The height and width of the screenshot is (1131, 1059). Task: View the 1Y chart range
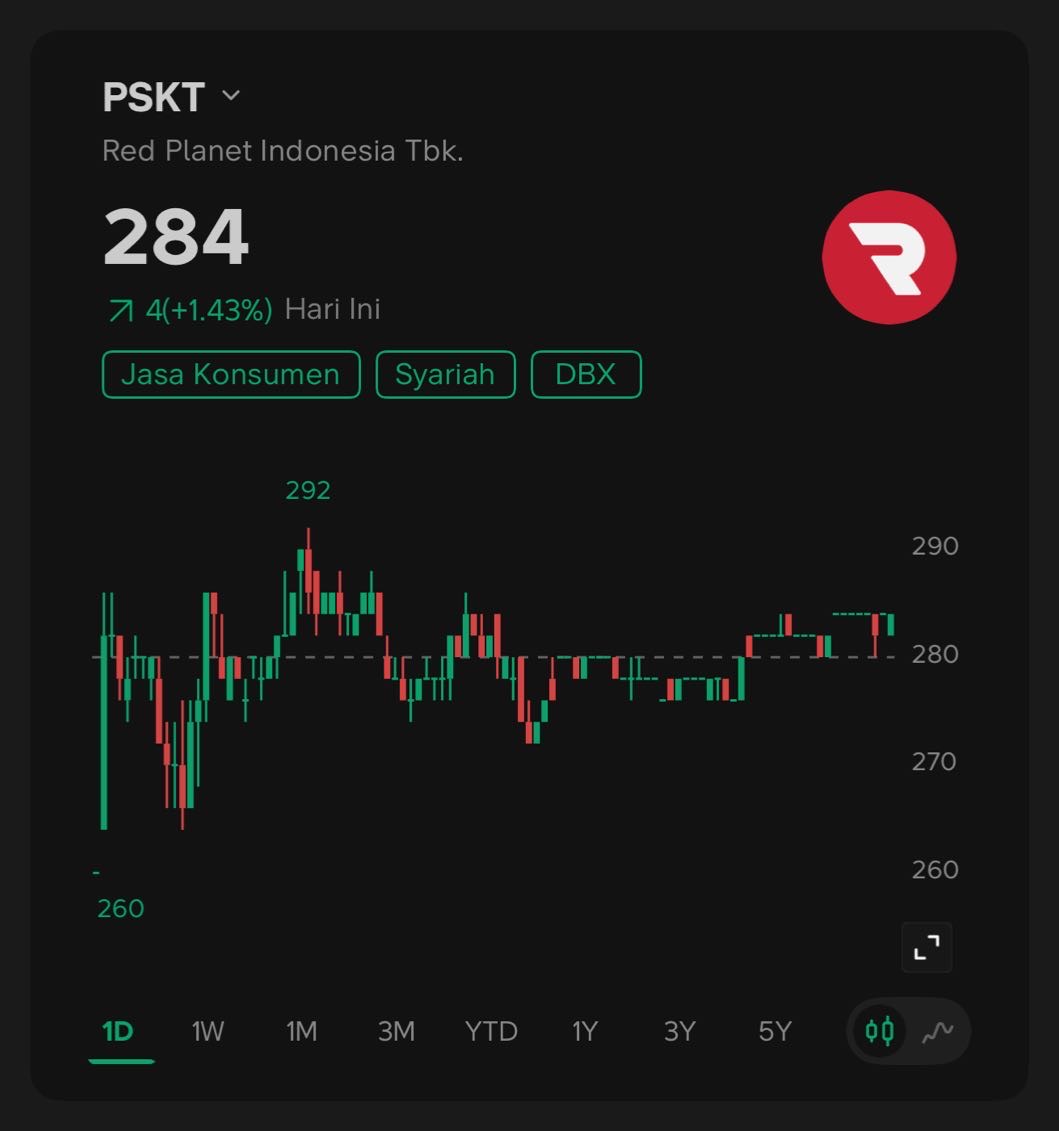pos(585,1031)
